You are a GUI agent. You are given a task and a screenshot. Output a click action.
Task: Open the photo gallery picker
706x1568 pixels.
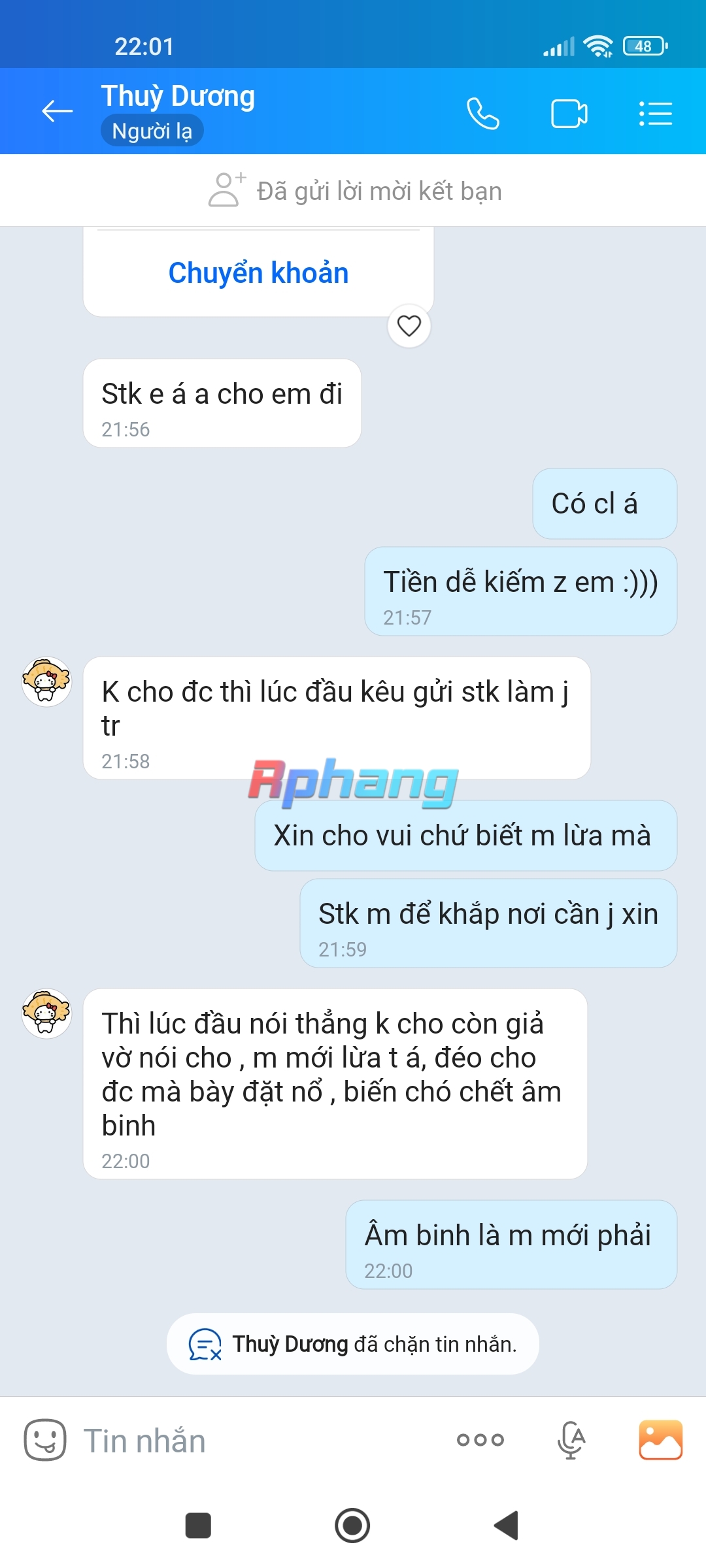pos(660,1440)
